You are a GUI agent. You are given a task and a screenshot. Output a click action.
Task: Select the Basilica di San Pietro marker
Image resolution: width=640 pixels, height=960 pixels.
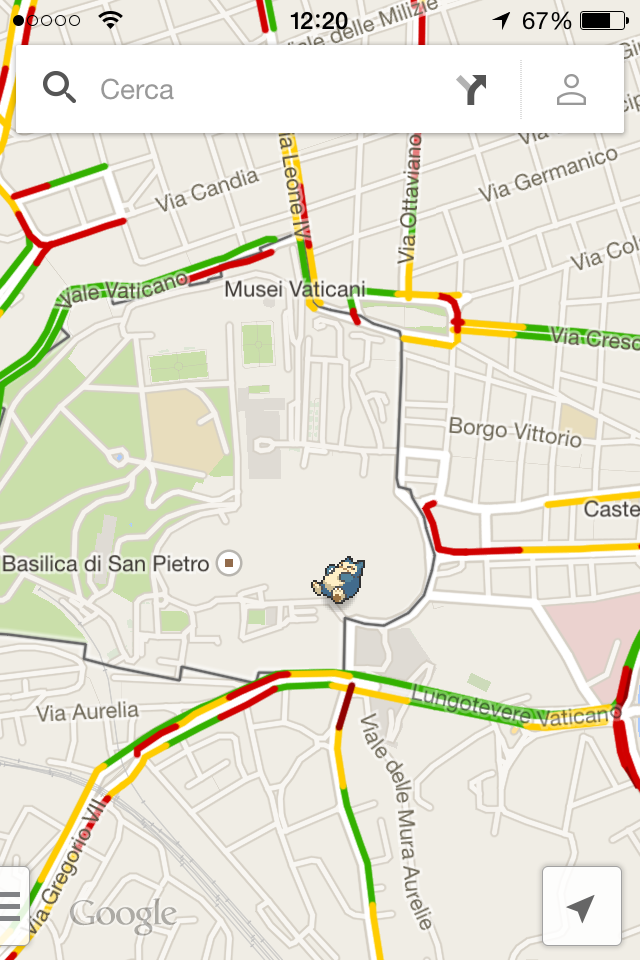pos(231,564)
